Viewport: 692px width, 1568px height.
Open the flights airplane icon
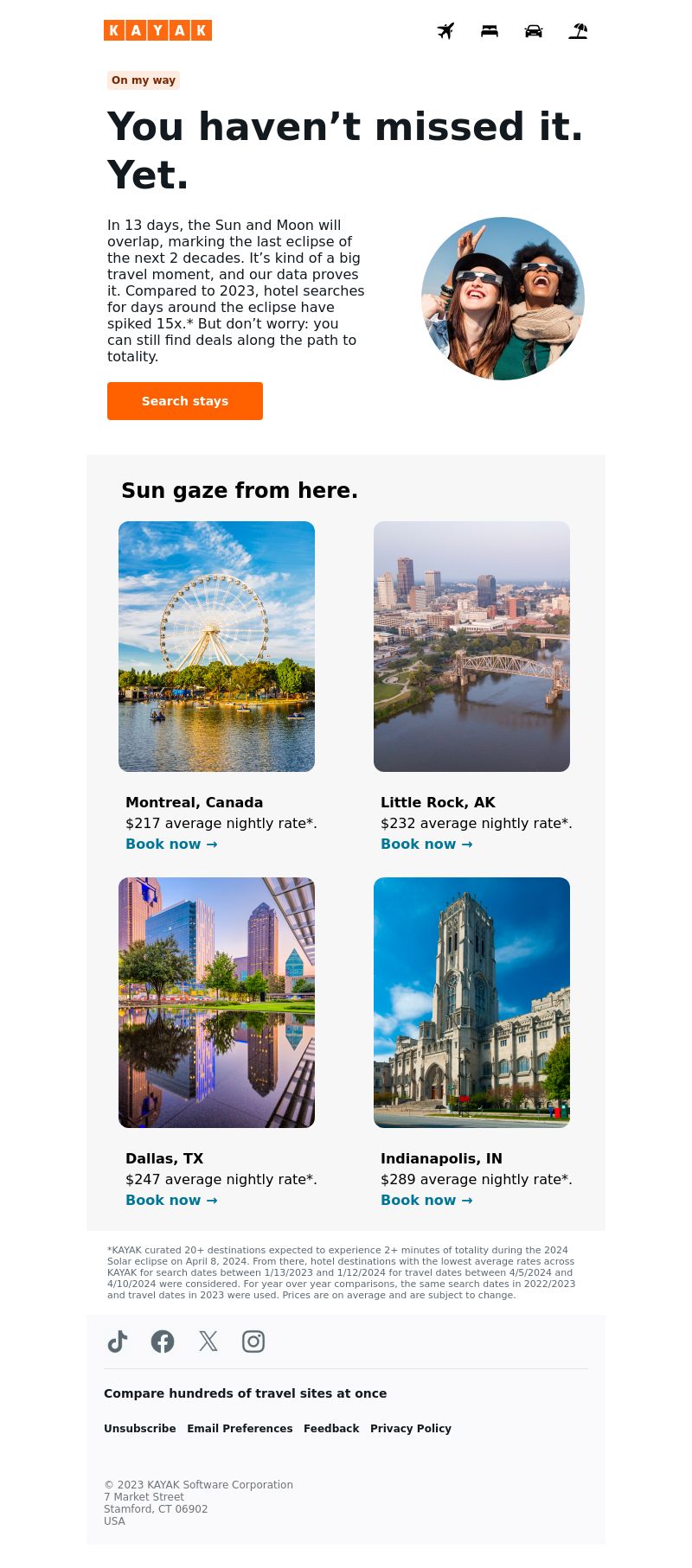(445, 31)
